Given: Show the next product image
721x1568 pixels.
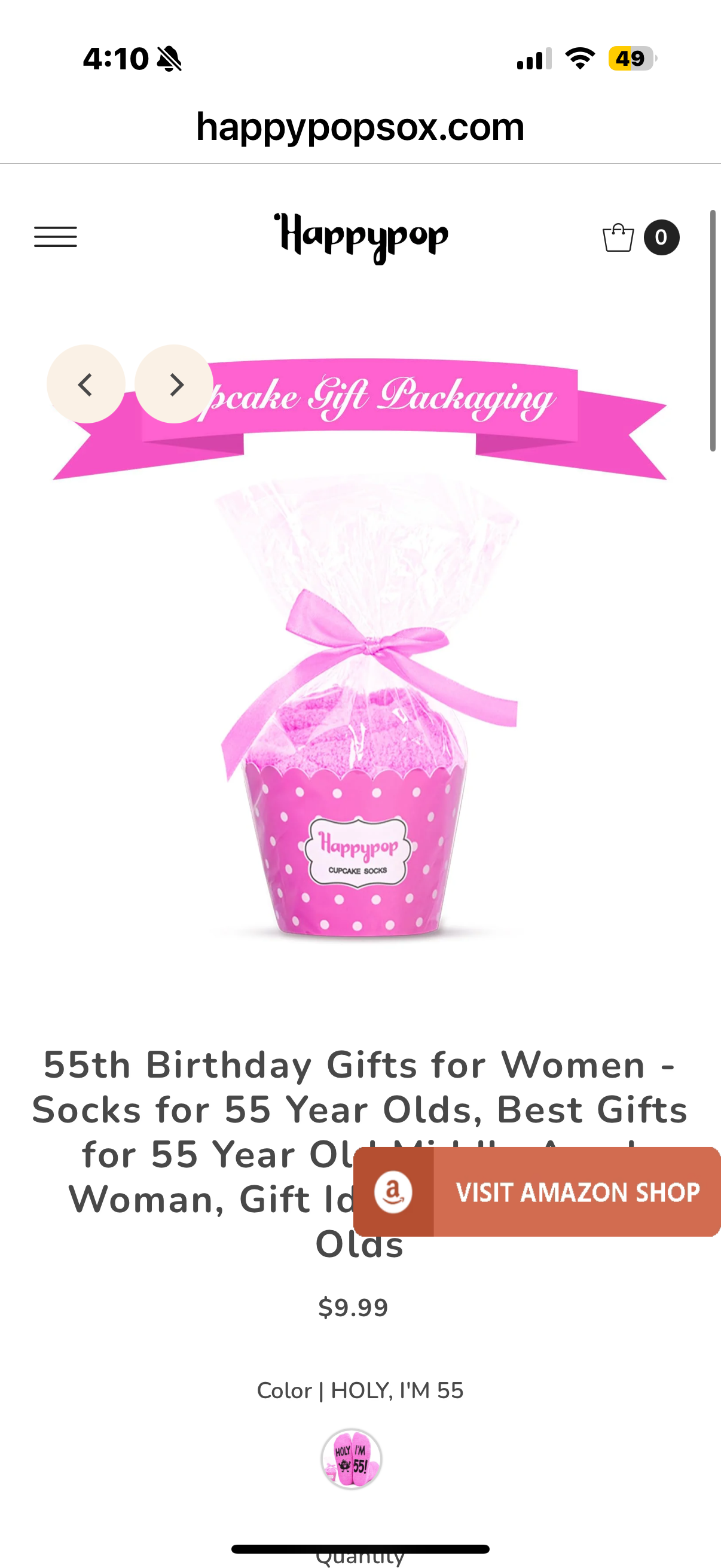Looking at the screenshot, I should click(x=174, y=384).
